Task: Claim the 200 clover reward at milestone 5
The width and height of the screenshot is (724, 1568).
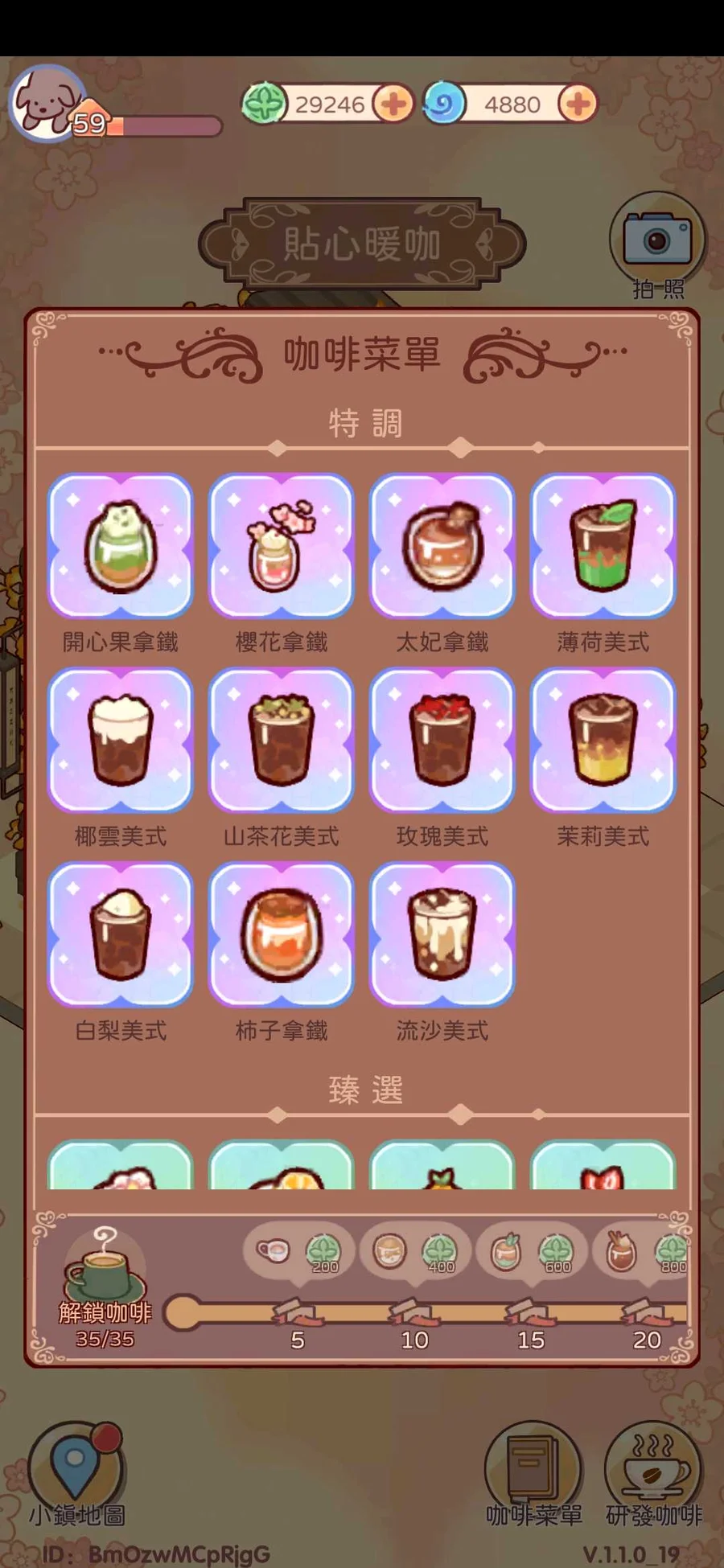Action: pyautogui.click(x=296, y=1252)
